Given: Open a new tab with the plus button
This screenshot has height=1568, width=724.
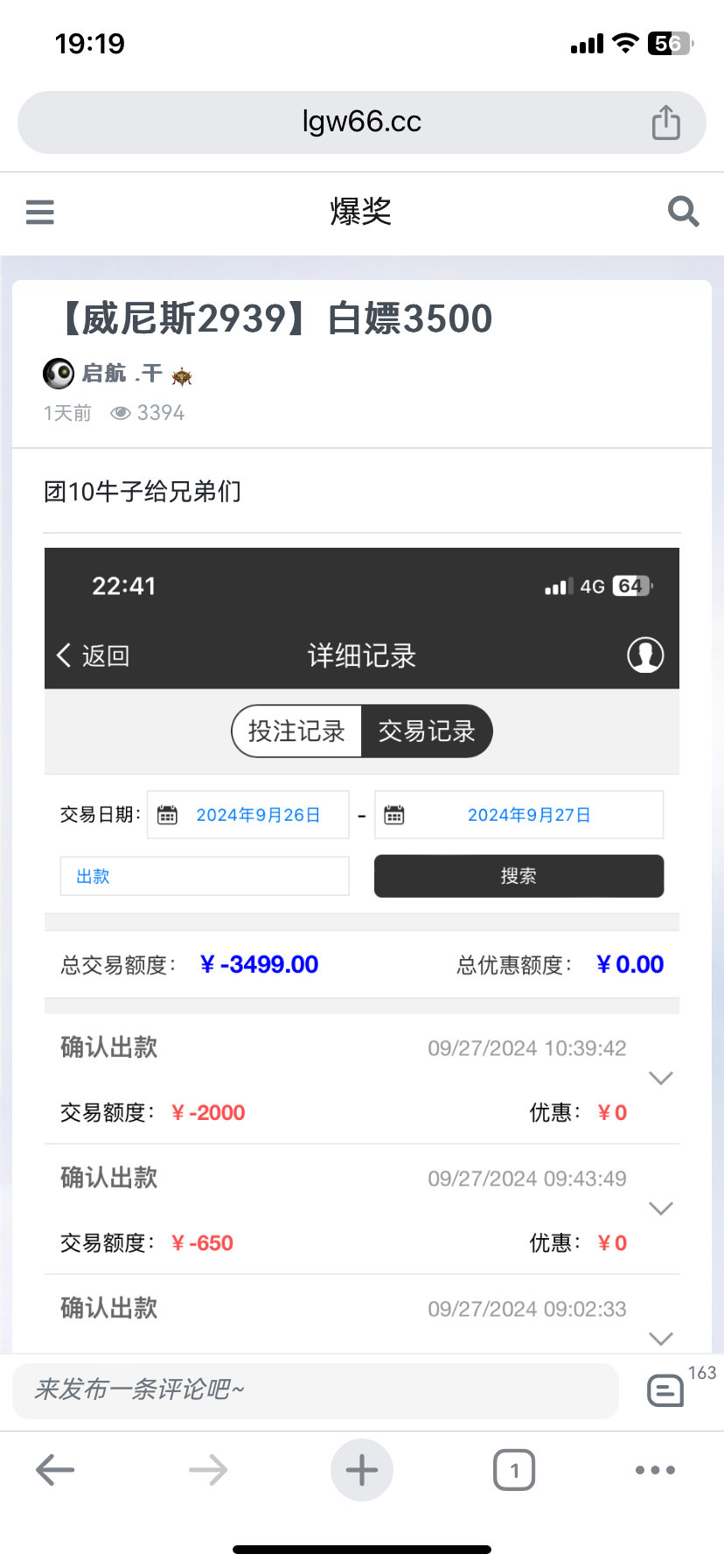Looking at the screenshot, I should click(x=362, y=1470).
